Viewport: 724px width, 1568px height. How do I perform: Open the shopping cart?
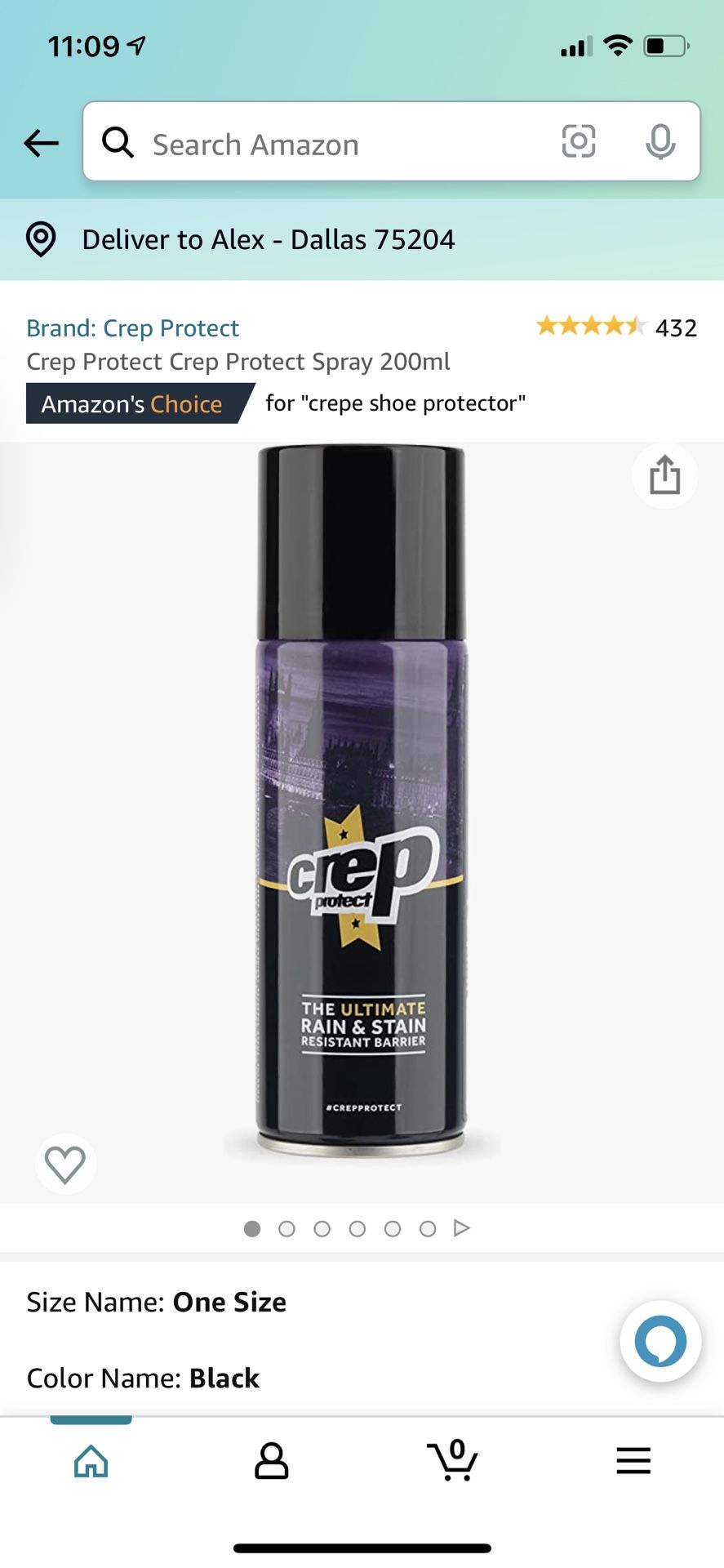pos(452,1461)
